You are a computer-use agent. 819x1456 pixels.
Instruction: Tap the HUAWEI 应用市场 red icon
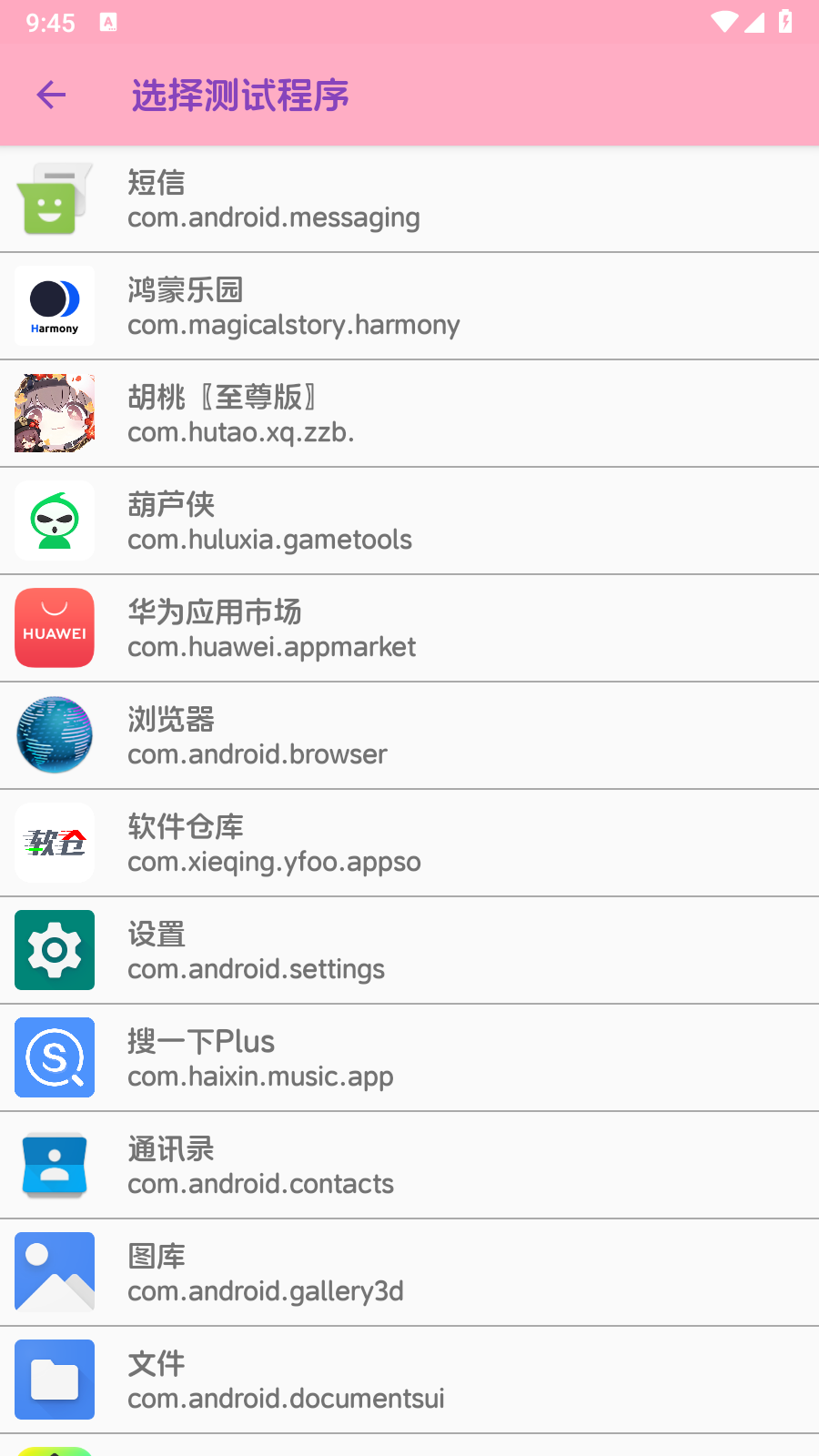[x=54, y=628]
